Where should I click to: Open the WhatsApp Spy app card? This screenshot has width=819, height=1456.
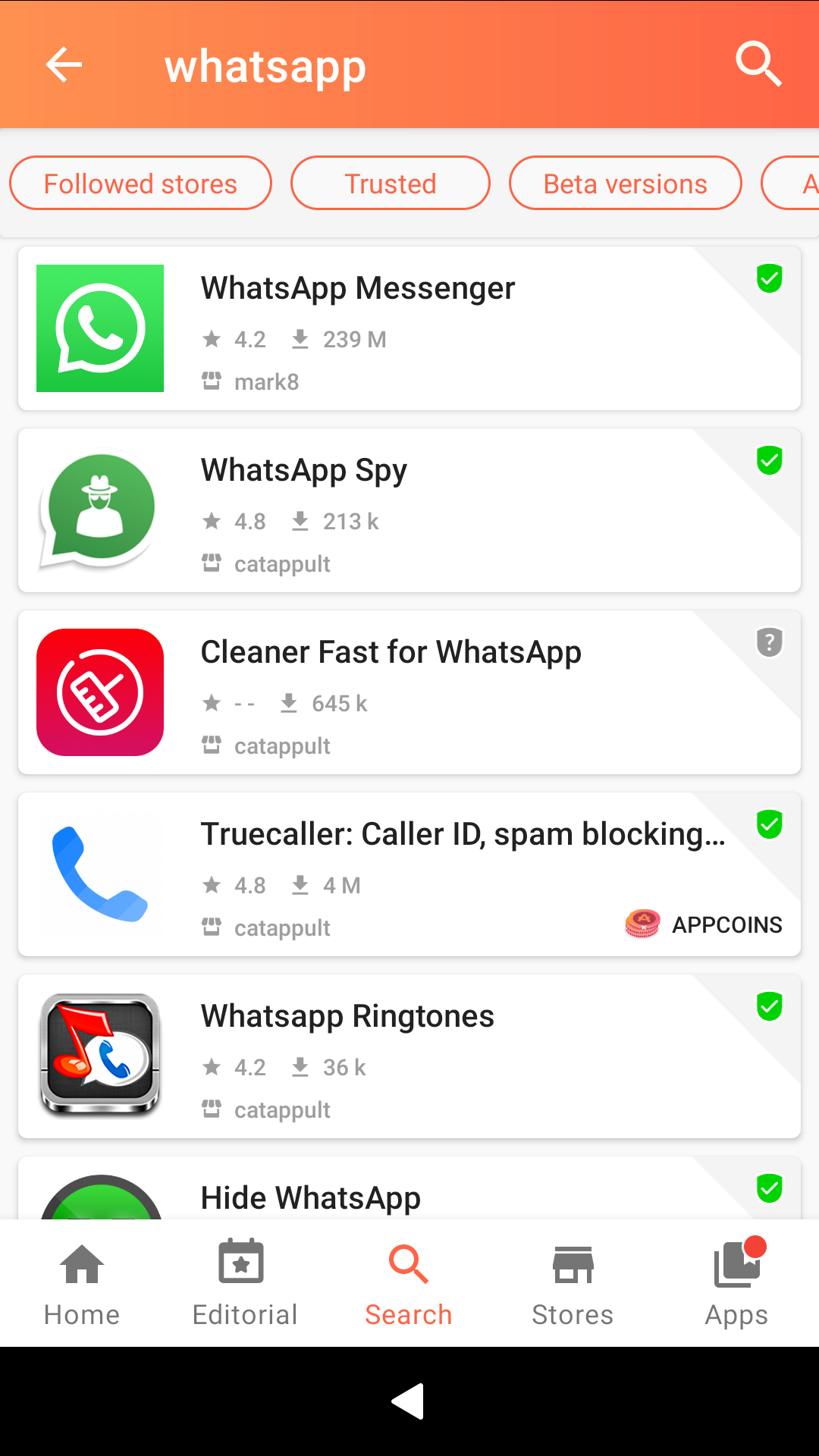[x=409, y=510]
